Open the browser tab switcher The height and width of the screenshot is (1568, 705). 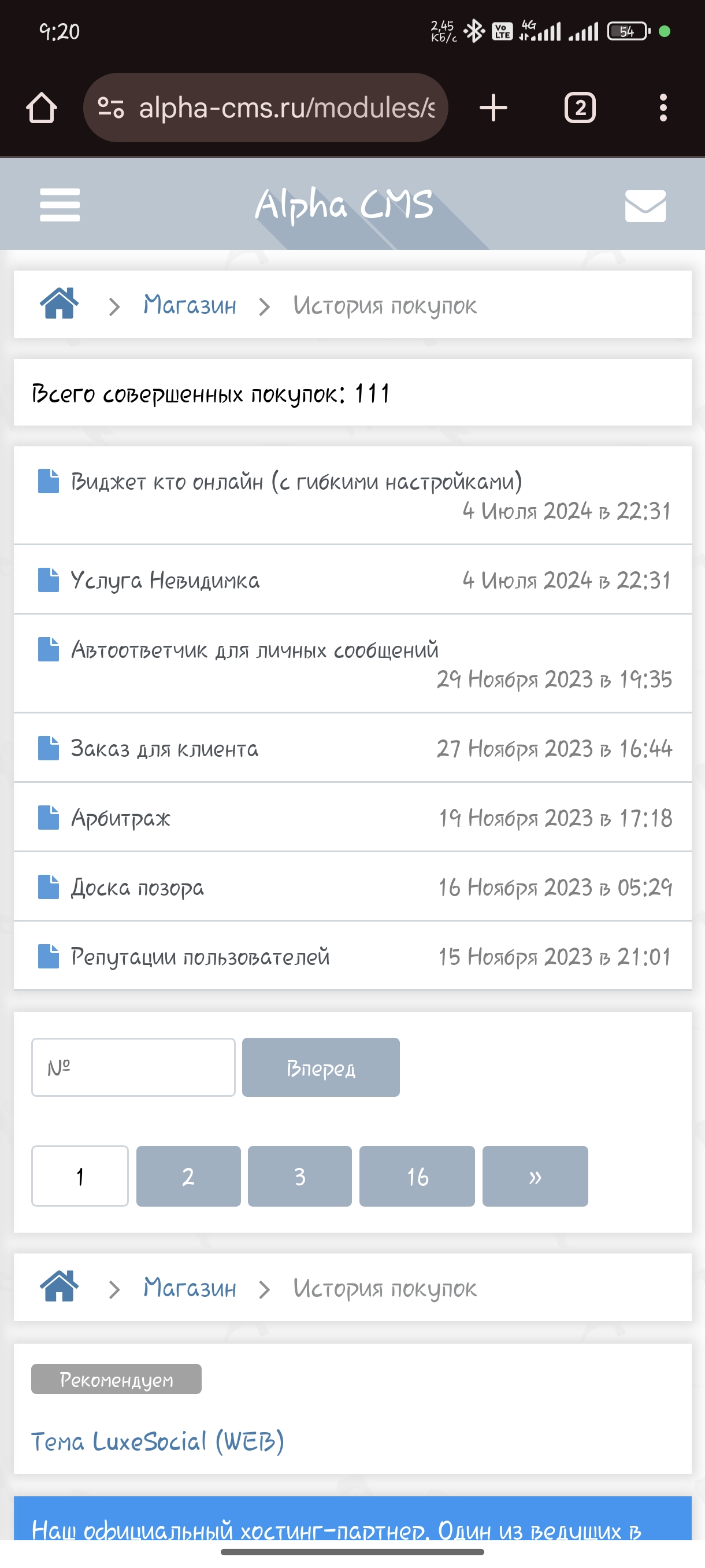[580, 108]
